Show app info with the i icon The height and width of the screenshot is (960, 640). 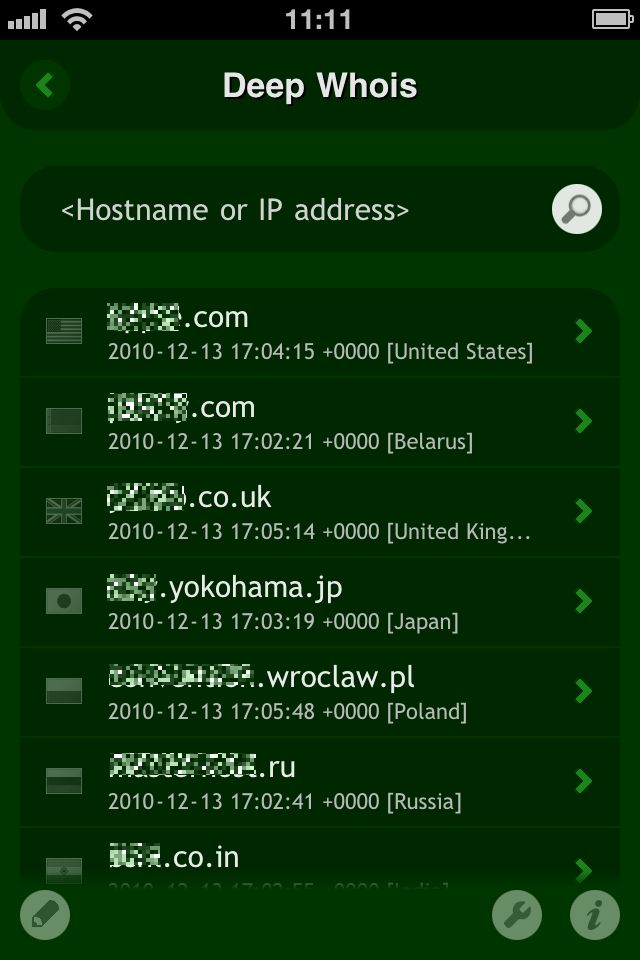point(594,915)
